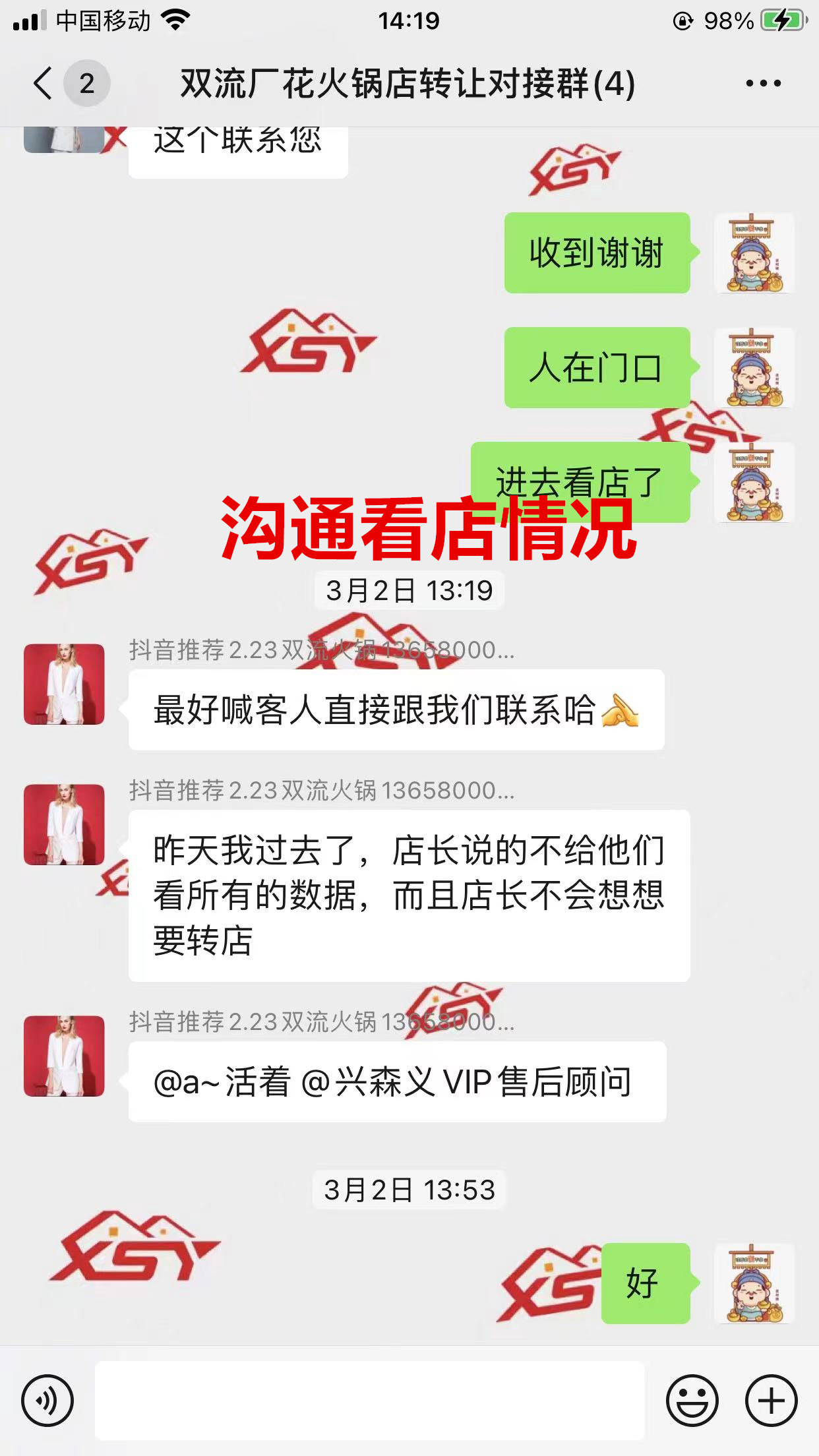Switch to voice message input

point(47,1401)
